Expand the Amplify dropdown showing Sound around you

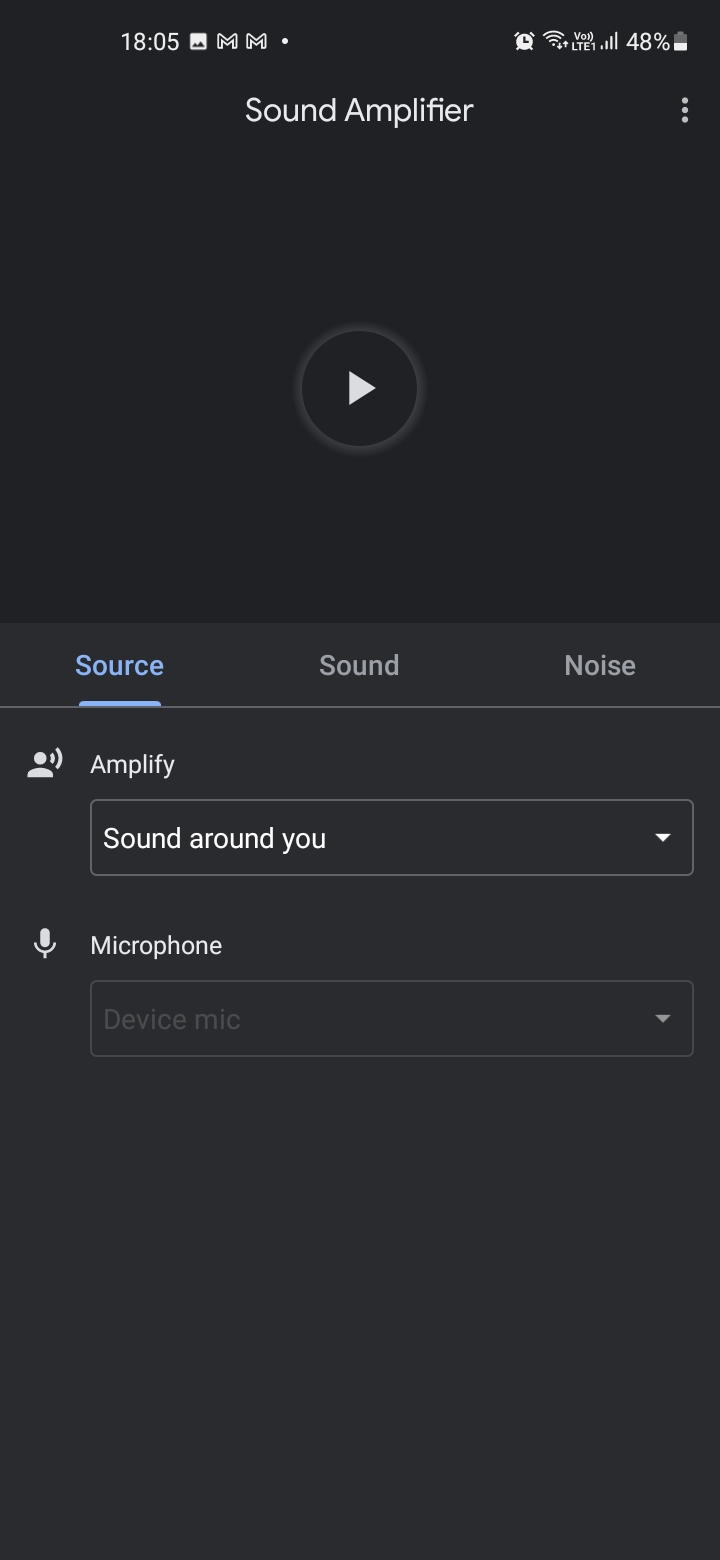pyautogui.click(x=391, y=838)
